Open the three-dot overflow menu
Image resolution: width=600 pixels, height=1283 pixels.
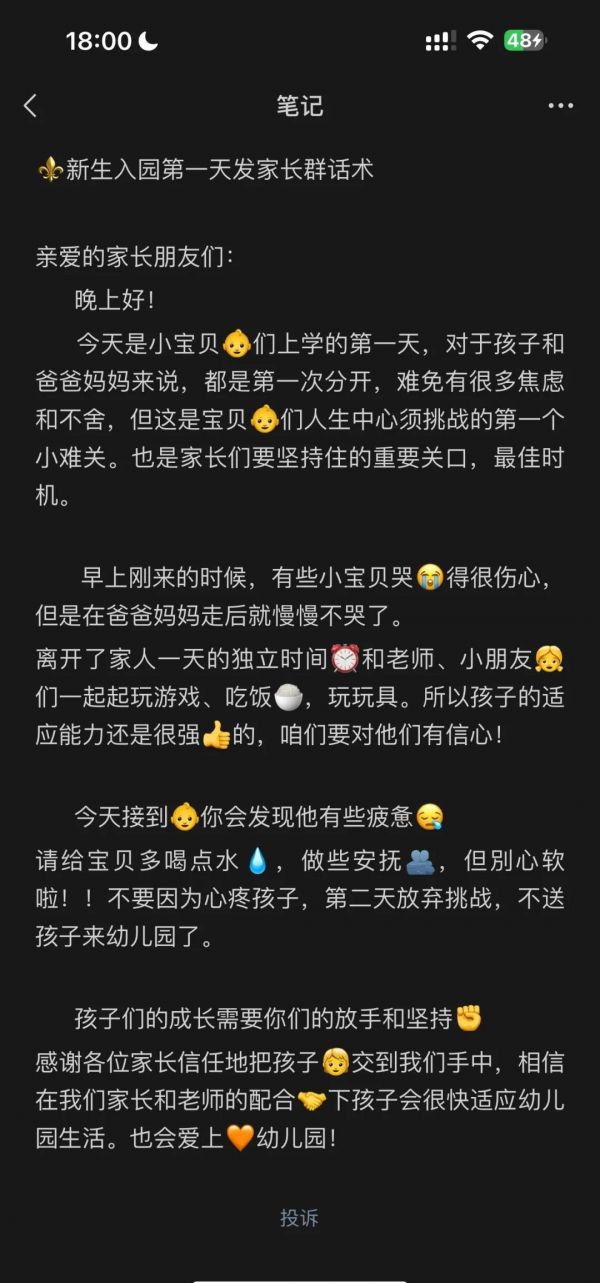[x=560, y=106]
